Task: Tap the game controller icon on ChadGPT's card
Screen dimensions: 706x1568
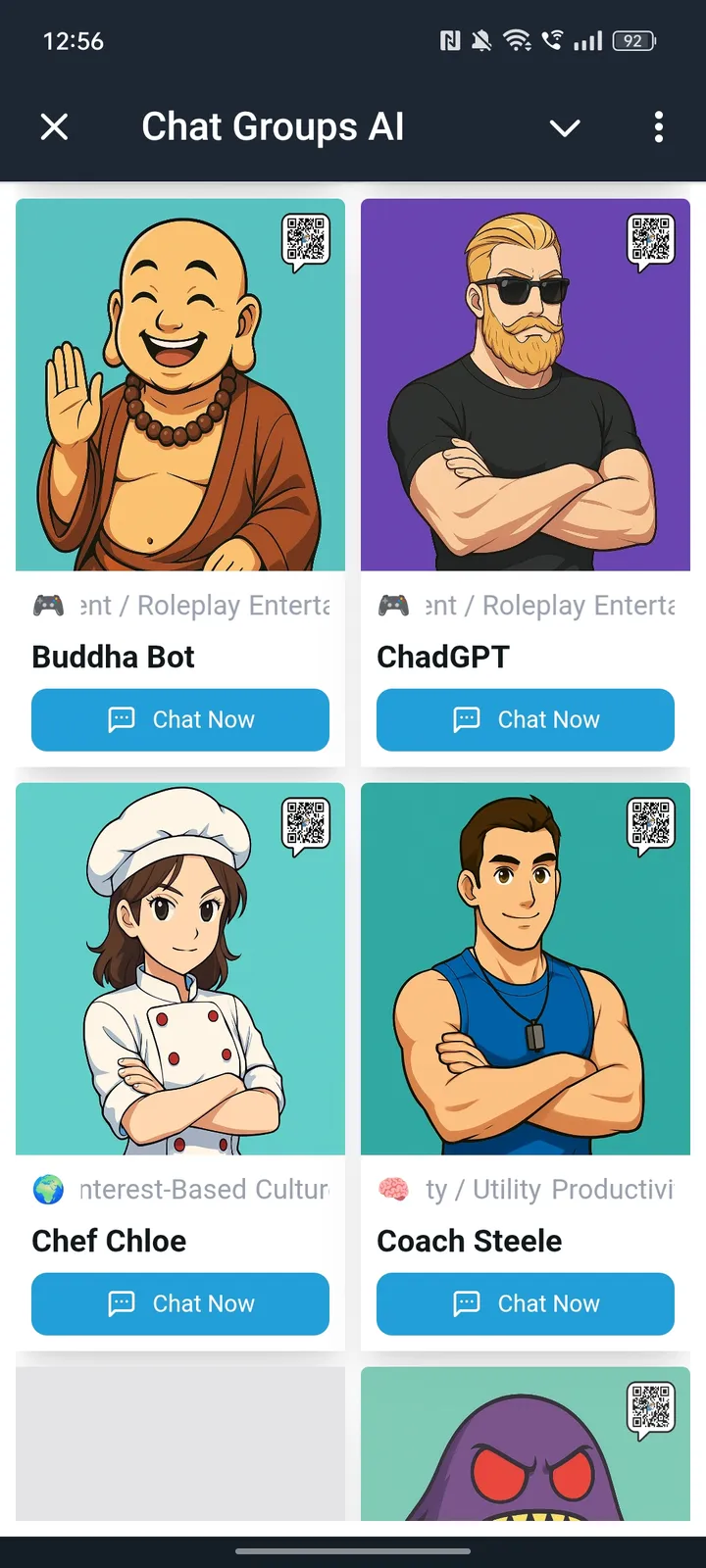Action: tap(393, 606)
